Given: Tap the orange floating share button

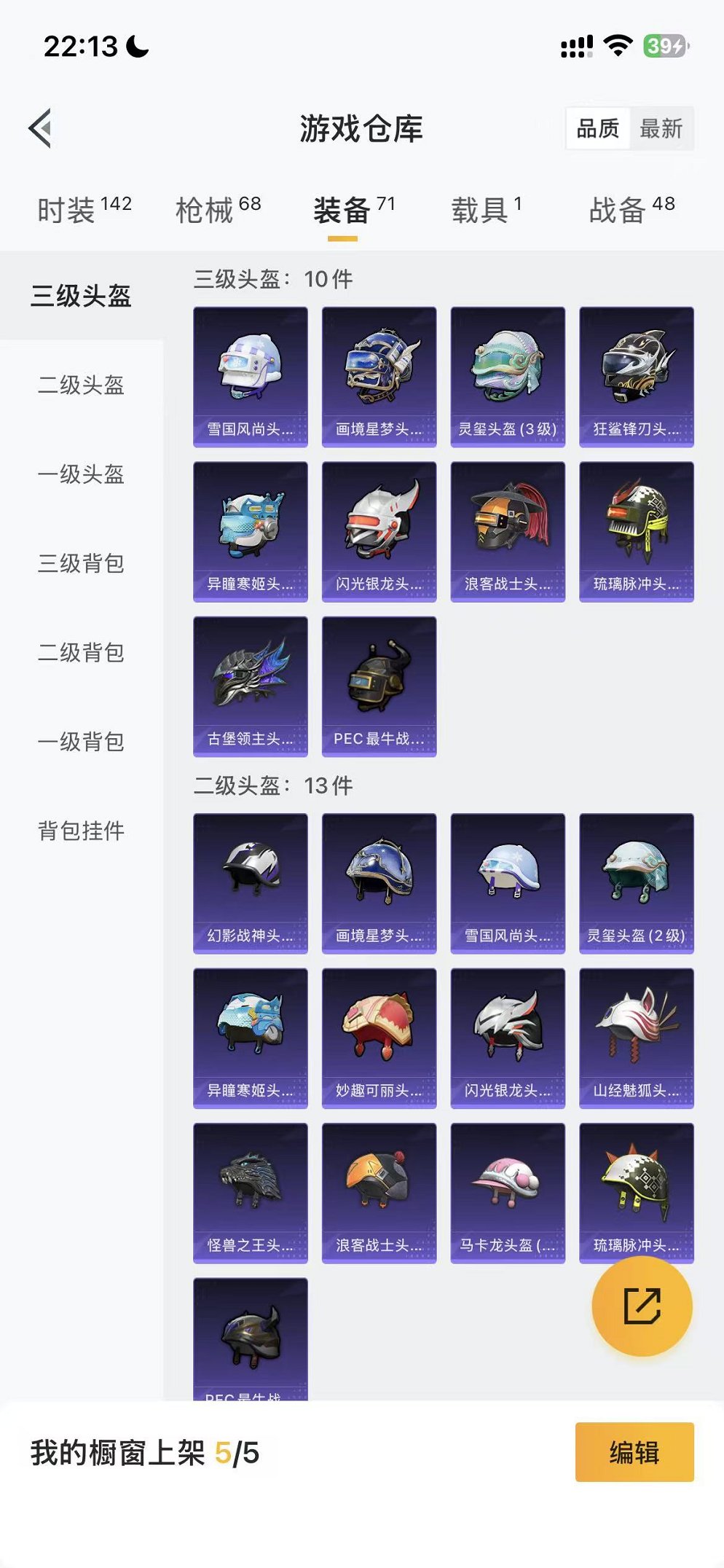Looking at the screenshot, I should 642,1306.
